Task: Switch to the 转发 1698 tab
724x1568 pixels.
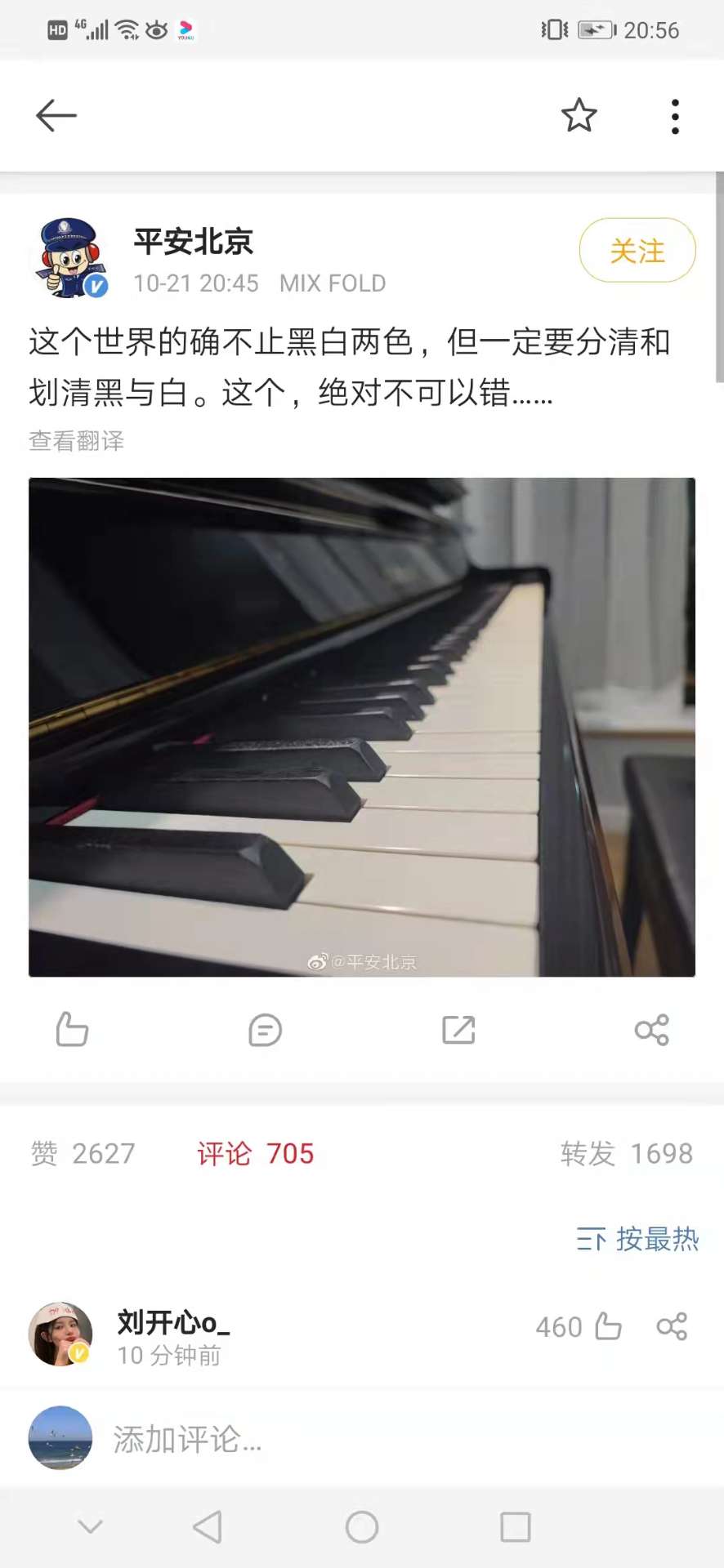Action: 626,1153
